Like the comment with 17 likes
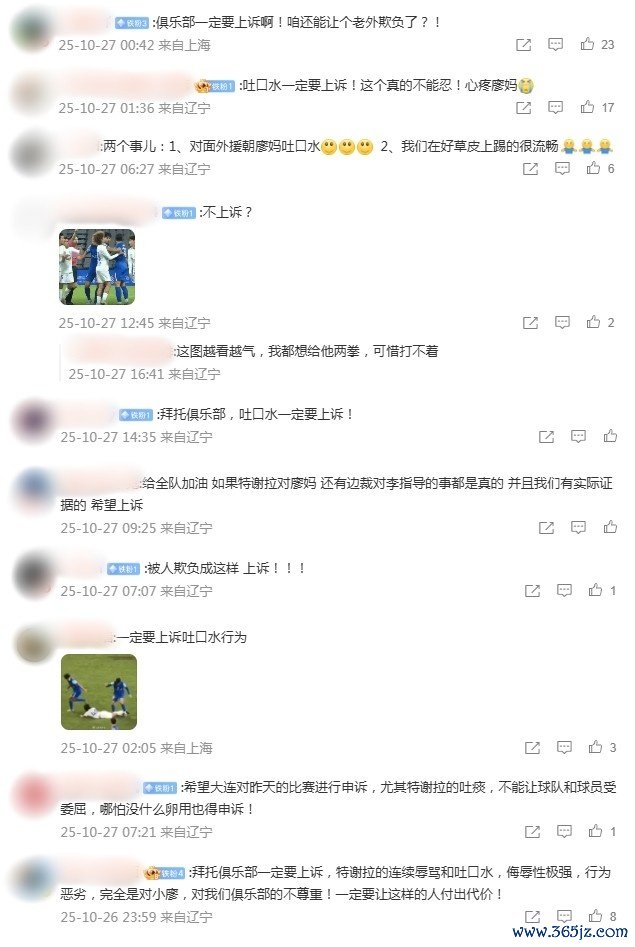This screenshot has width=635, height=947. click(x=588, y=108)
